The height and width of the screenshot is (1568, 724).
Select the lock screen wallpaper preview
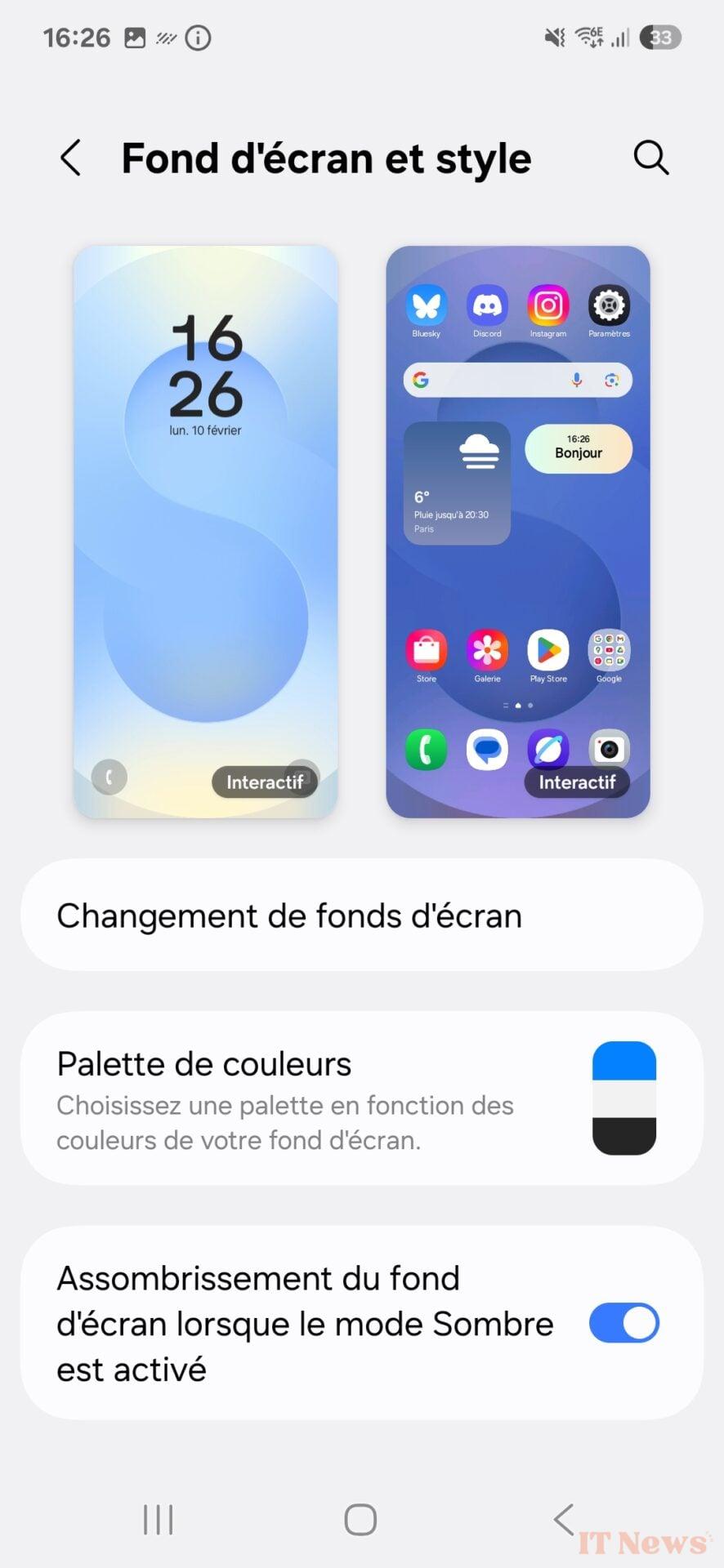point(205,532)
